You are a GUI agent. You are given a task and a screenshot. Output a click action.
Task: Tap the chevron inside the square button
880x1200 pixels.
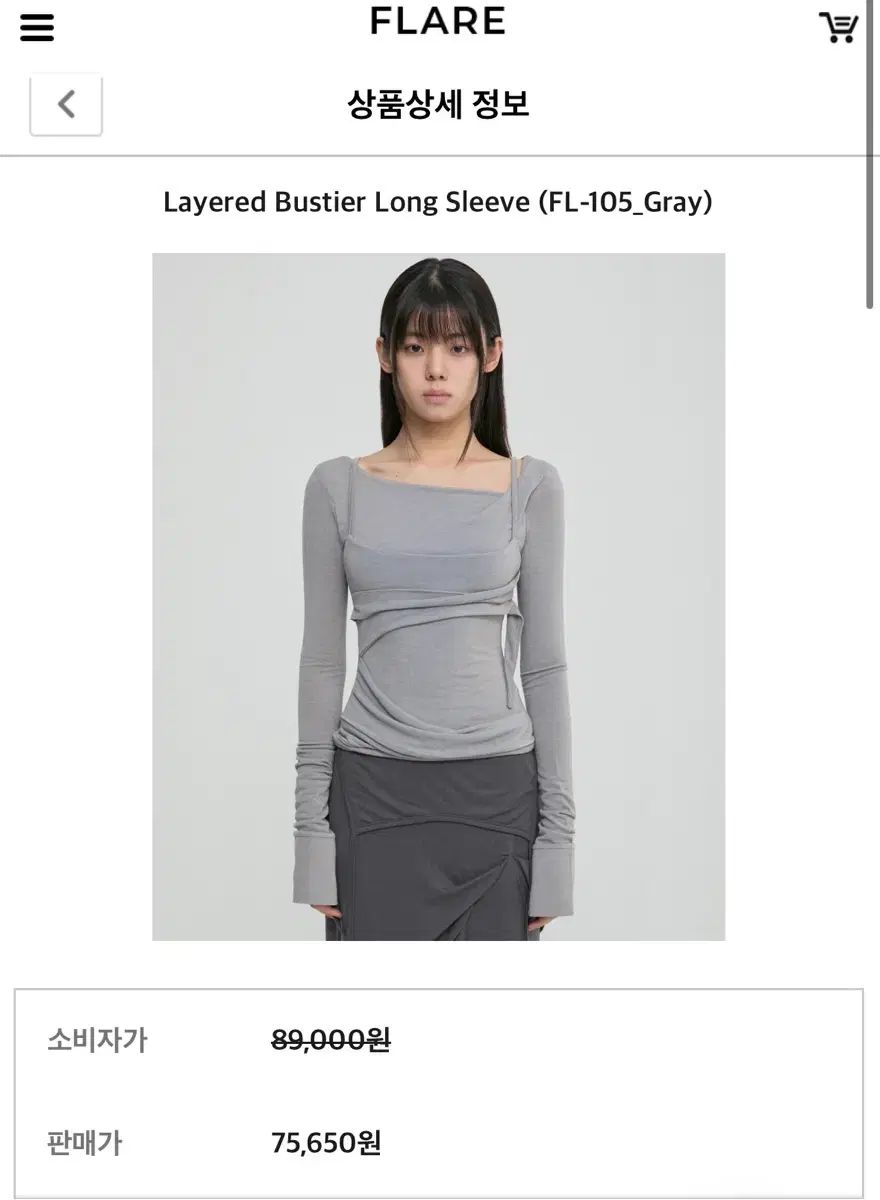(65, 104)
